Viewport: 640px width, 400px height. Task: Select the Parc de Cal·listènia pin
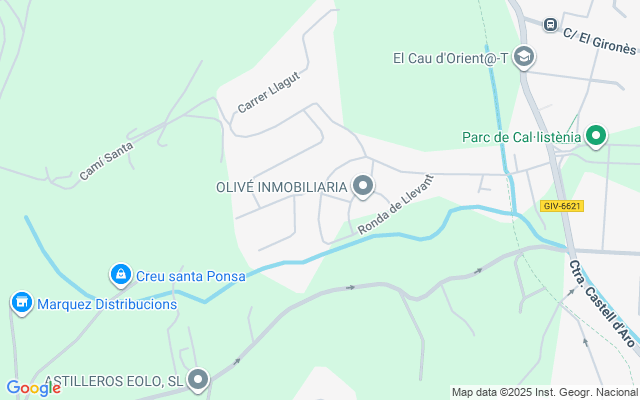coord(597,136)
